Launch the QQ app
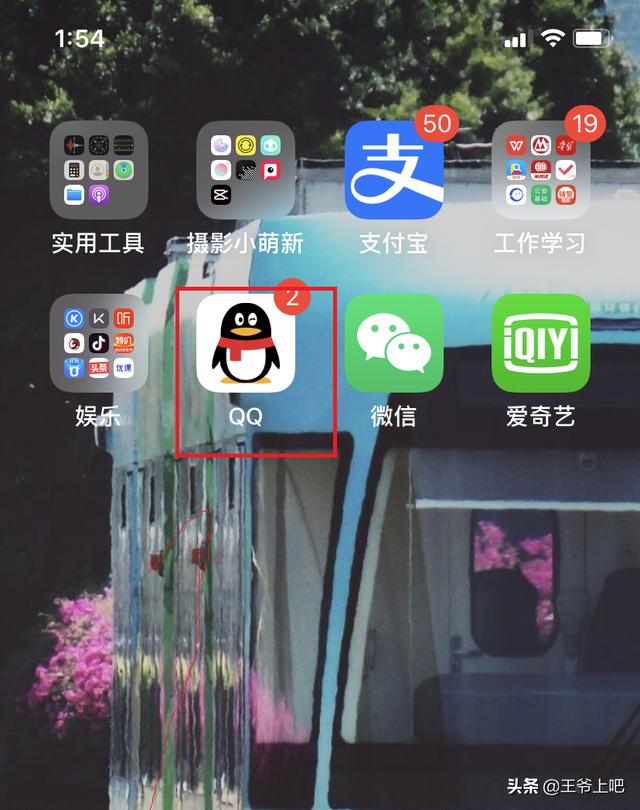The width and height of the screenshot is (640, 810). (x=245, y=343)
